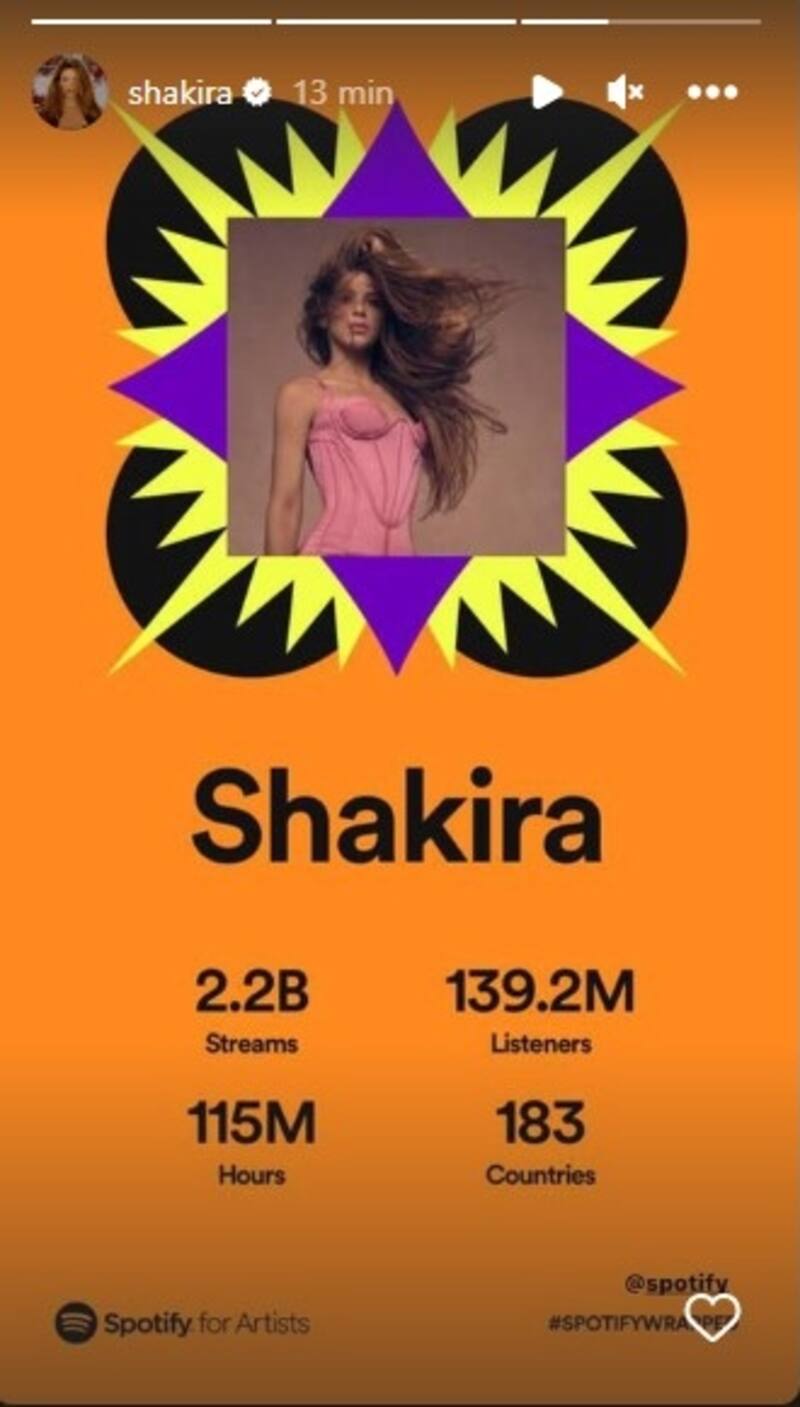Unmute the story sound
The height and width of the screenshot is (1407, 800).
625,92
